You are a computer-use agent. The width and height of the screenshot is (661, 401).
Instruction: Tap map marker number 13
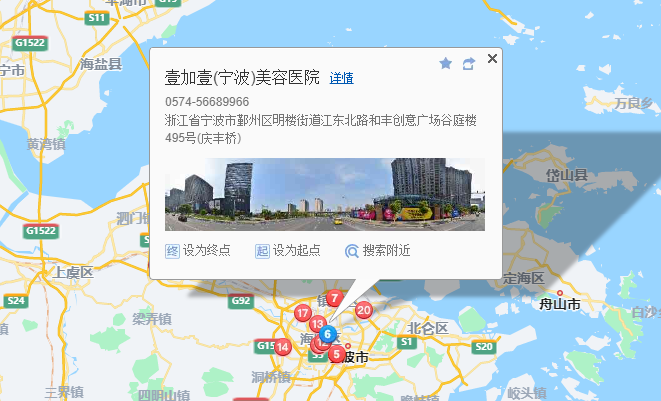(317, 324)
